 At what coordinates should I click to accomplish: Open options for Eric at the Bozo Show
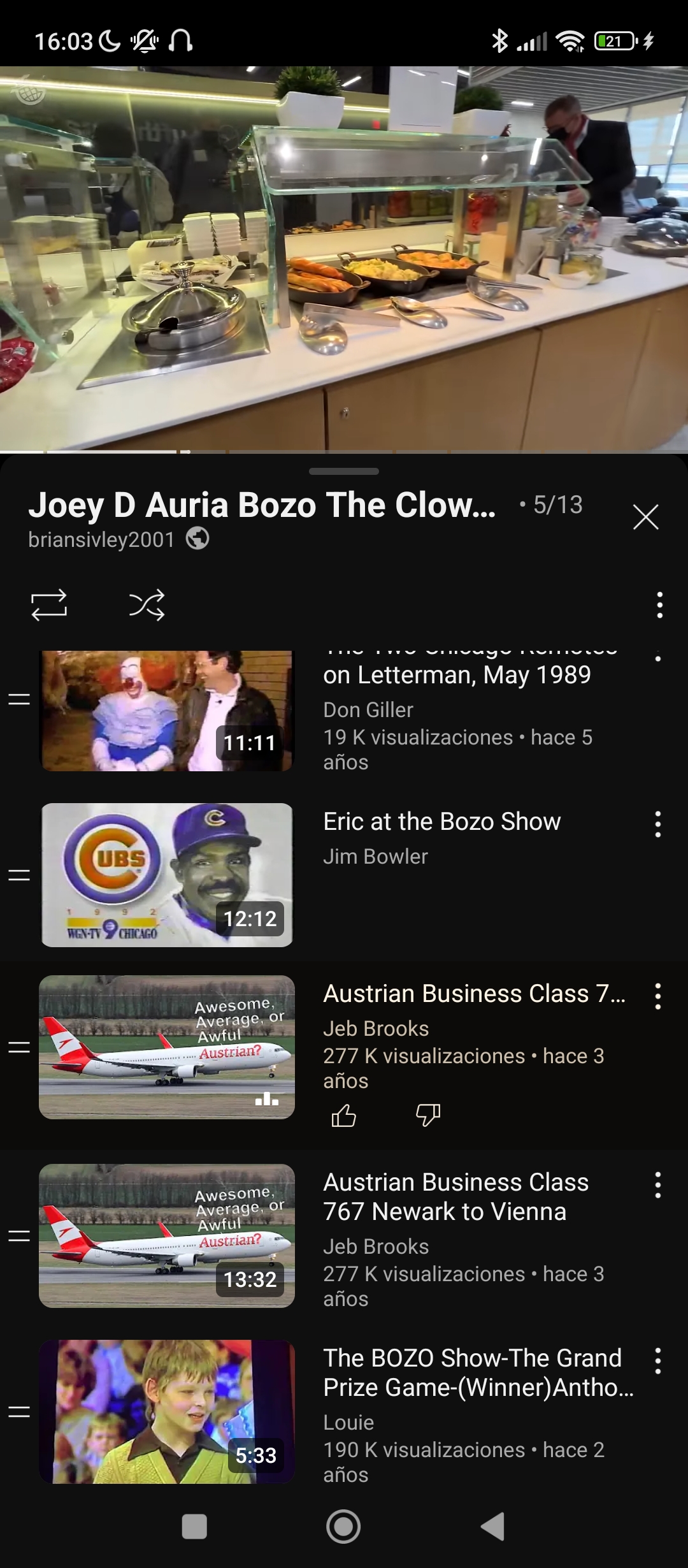[657, 824]
